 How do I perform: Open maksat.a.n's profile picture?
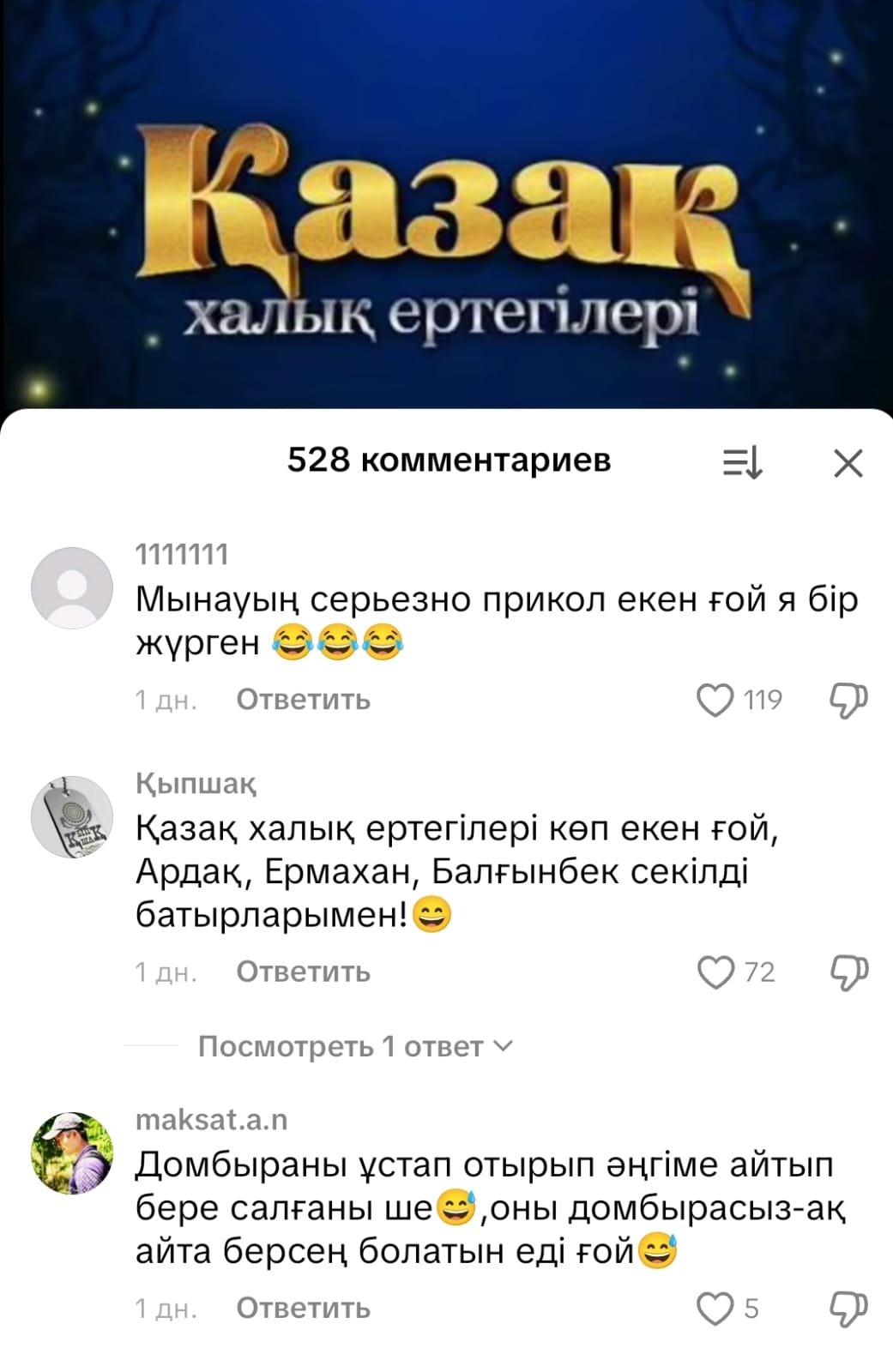(72, 1153)
